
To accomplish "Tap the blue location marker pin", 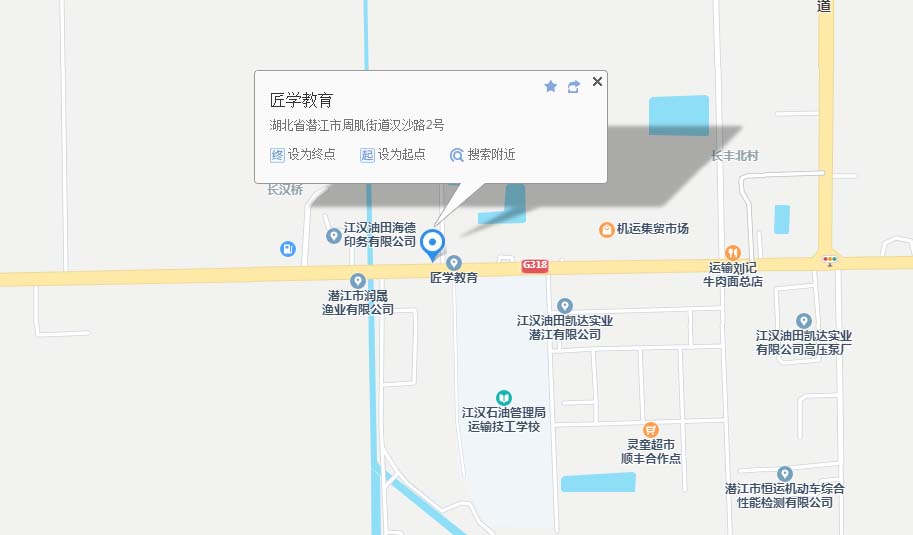I will coord(432,243).
